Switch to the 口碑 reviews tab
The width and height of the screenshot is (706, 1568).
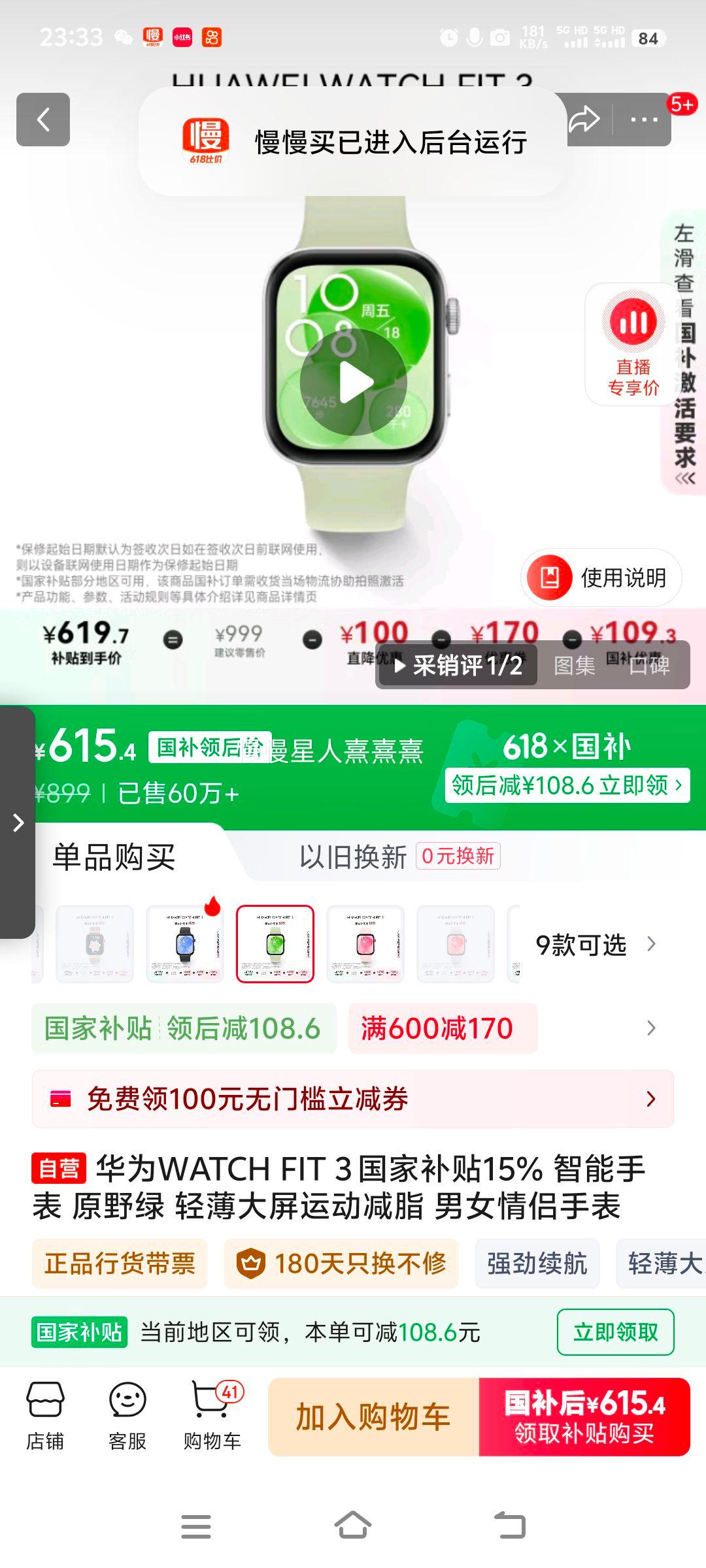649,666
